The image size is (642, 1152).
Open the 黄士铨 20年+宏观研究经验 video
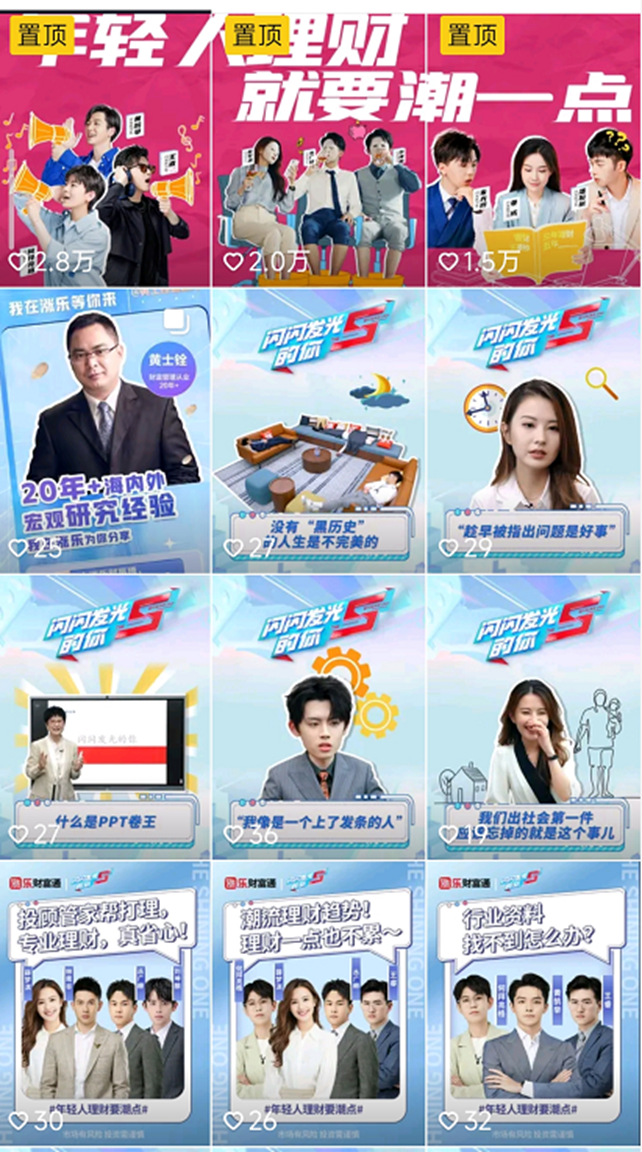point(105,431)
